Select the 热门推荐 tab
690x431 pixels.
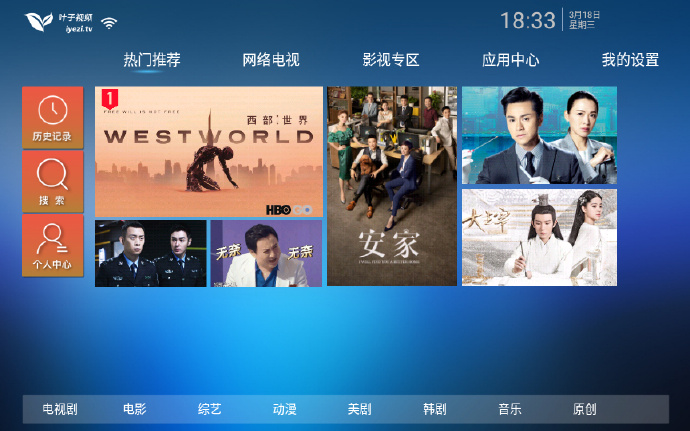click(152, 60)
